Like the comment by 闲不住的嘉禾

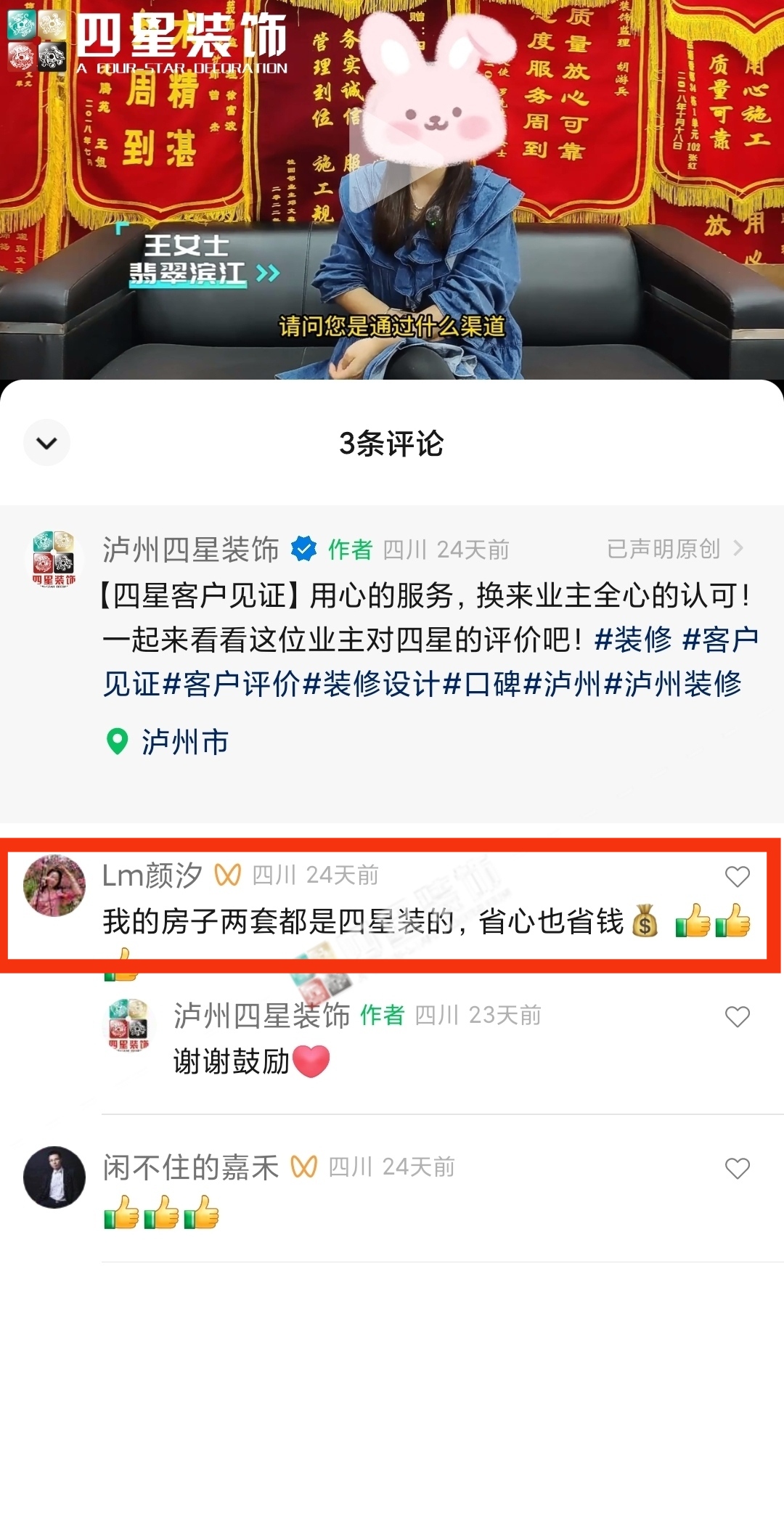(x=737, y=1169)
